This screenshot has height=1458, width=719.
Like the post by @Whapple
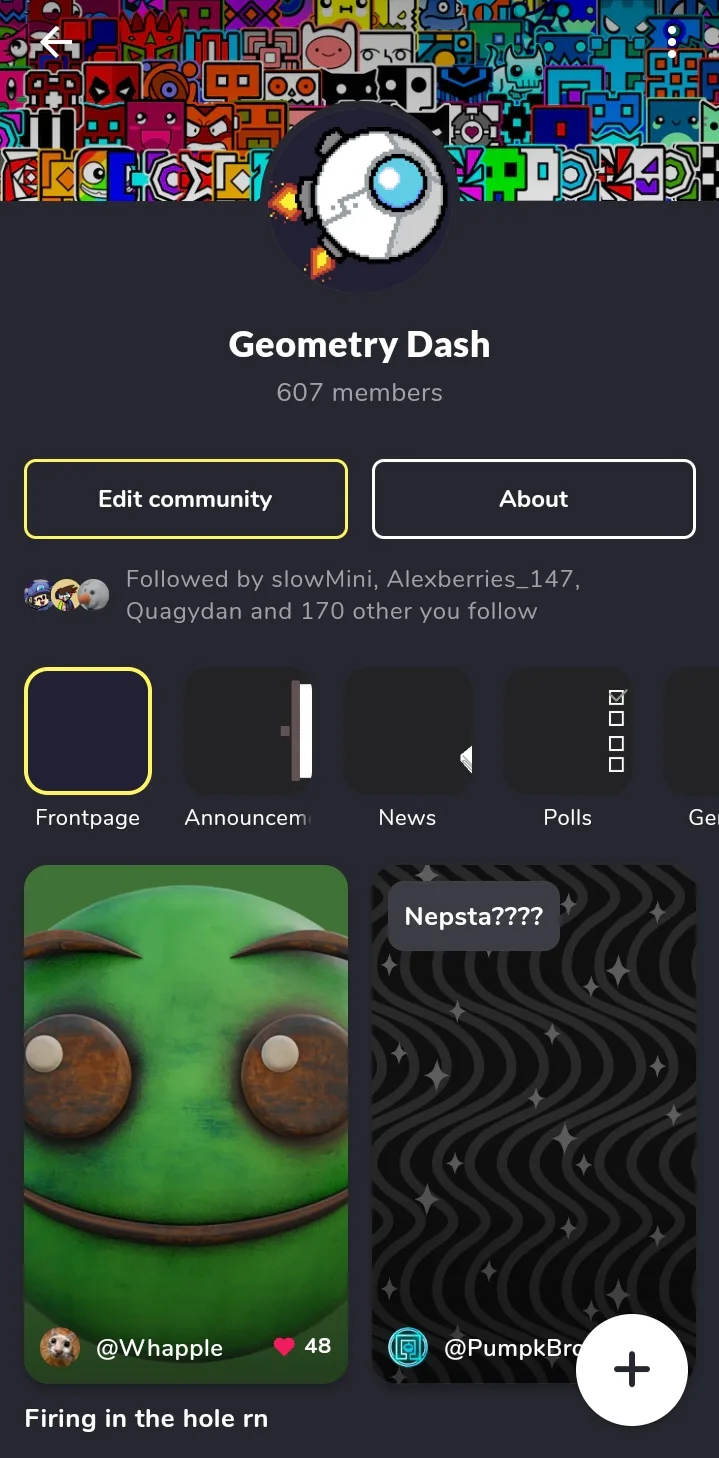pos(284,1346)
